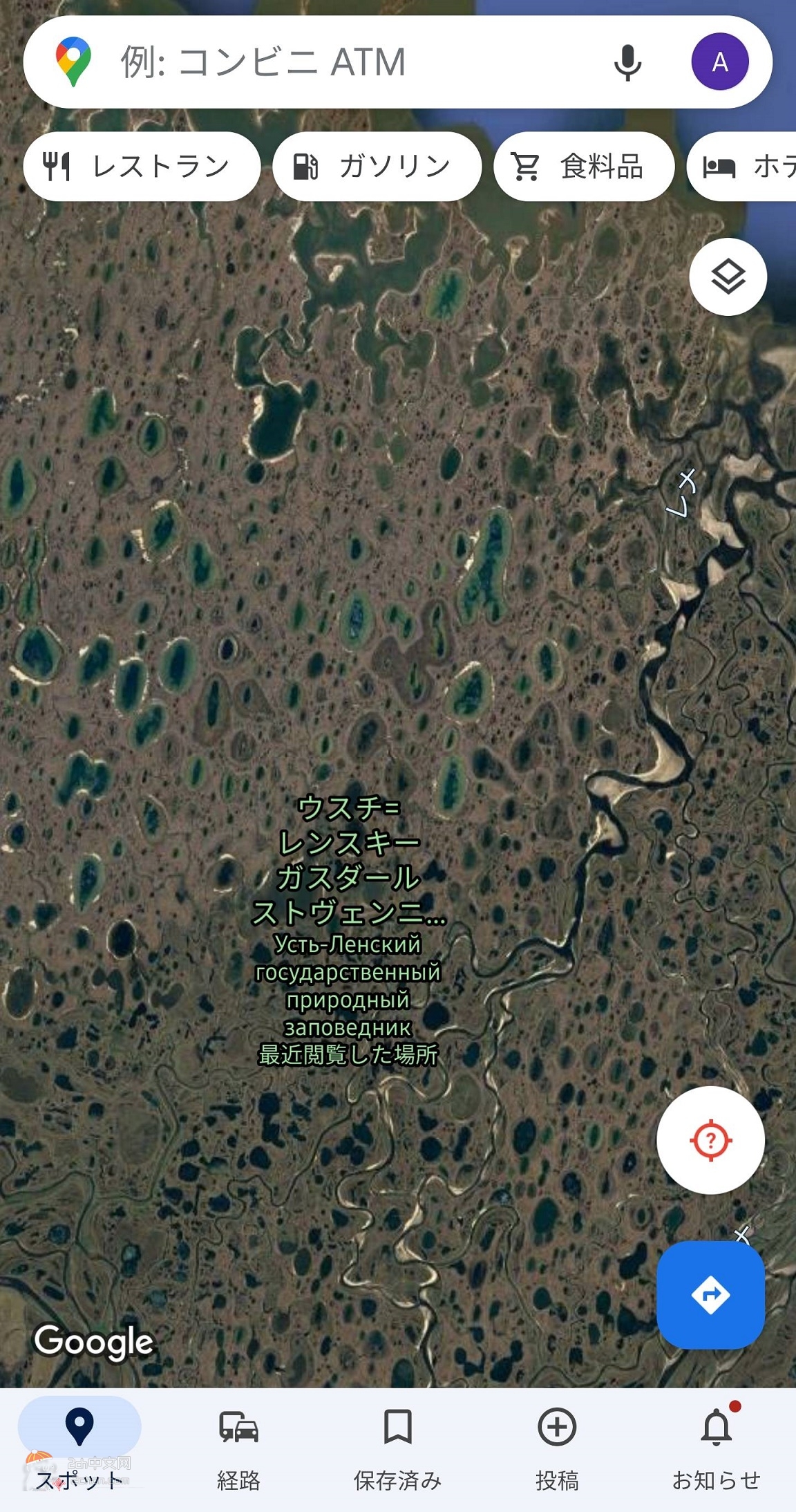Open the map layers button
The width and height of the screenshot is (796, 1512).
click(728, 277)
